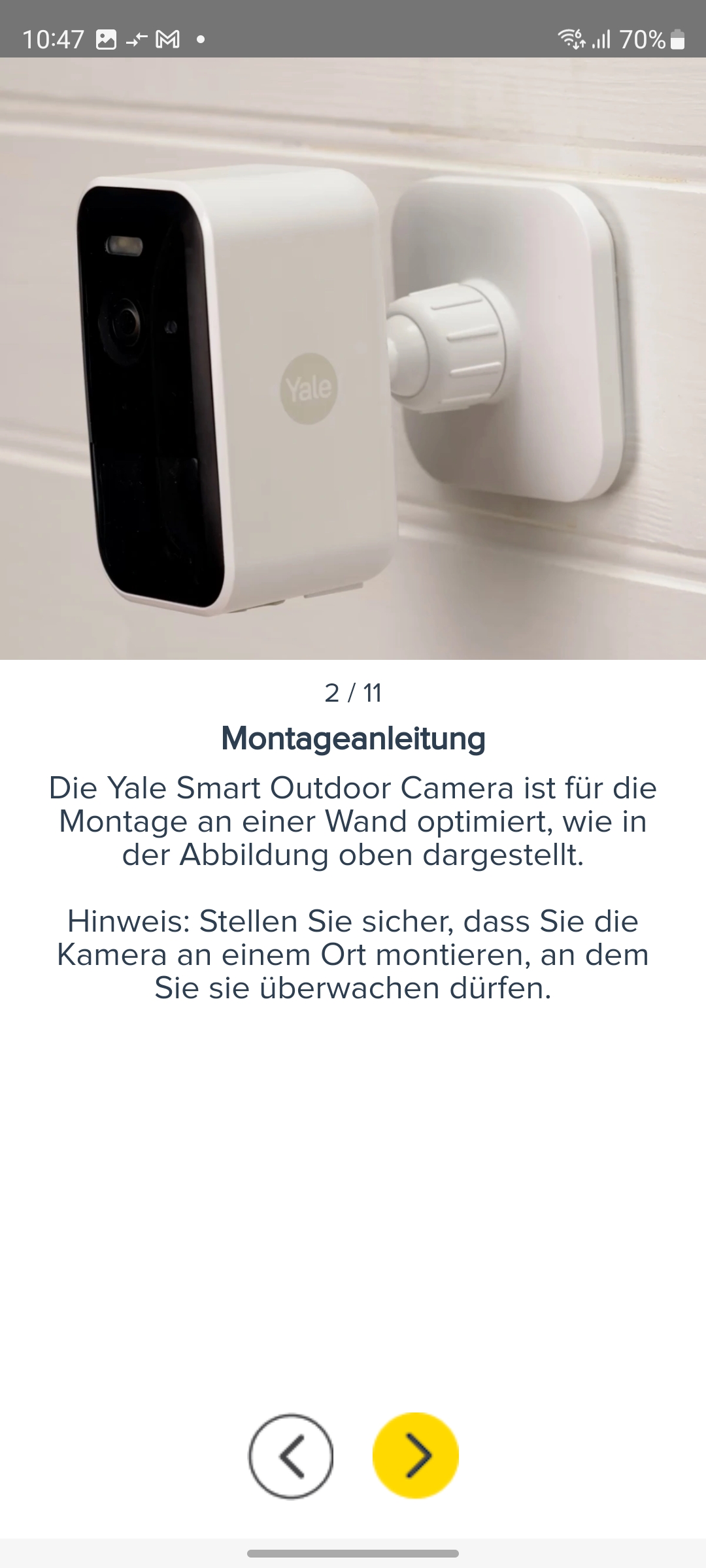This screenshot has height=1568, width=706.
Task: Go to the next installation step
Action: click(416, 1455)
